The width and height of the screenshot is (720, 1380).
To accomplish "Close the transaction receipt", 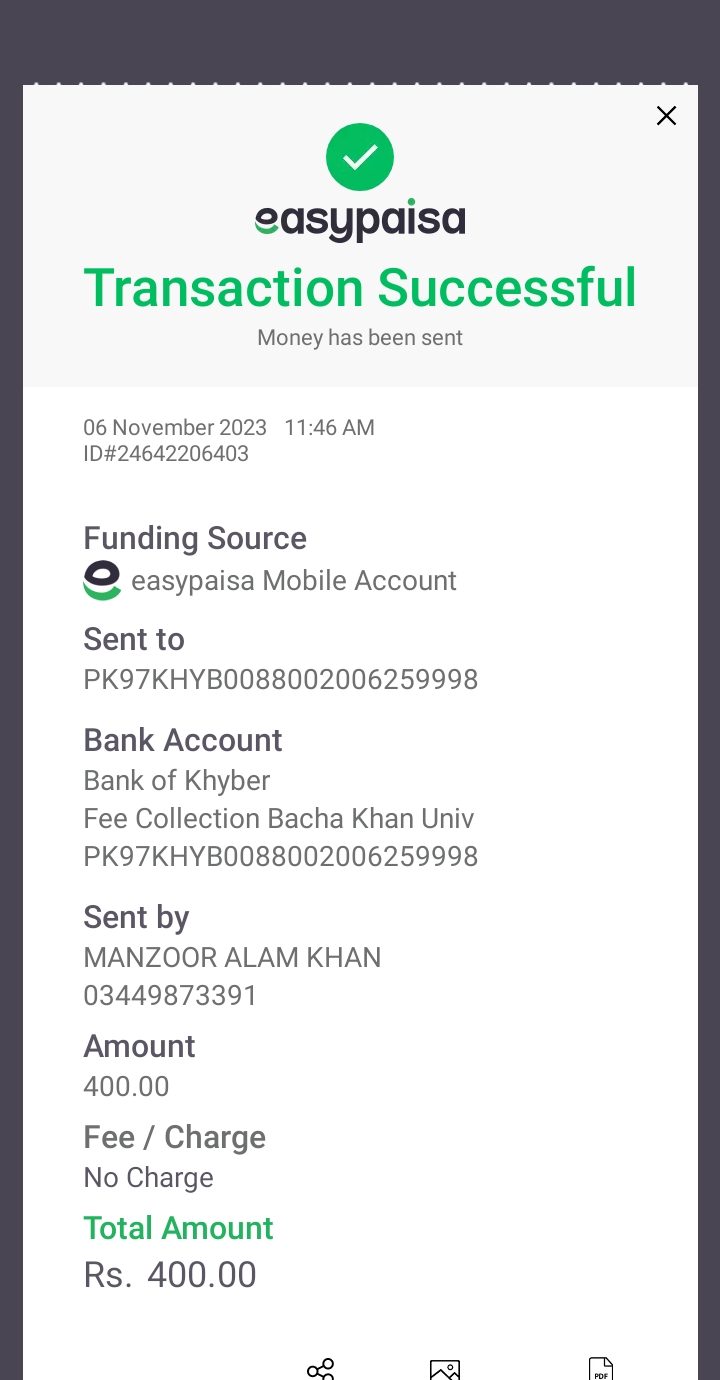I will (666, 116).
